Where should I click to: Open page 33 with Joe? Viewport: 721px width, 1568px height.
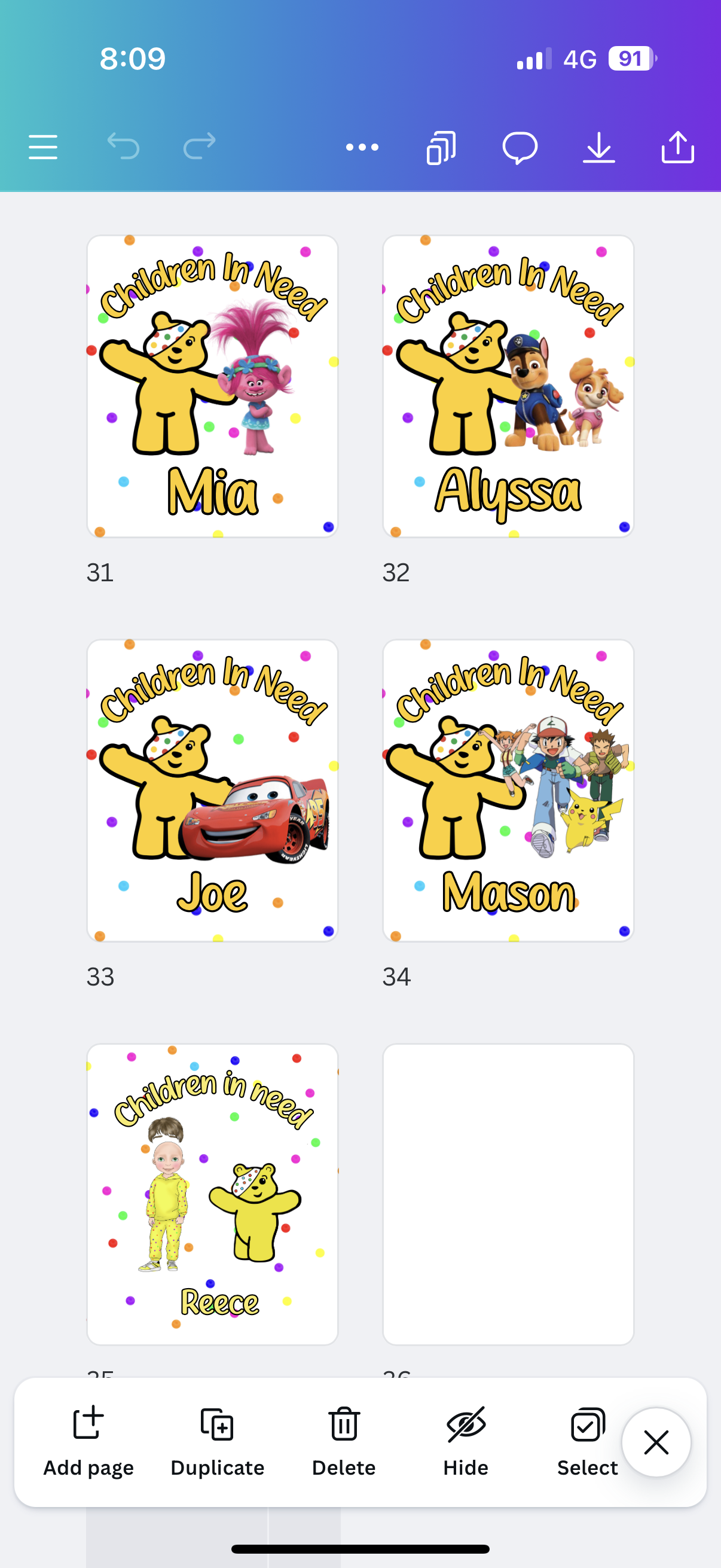[212, 790]
